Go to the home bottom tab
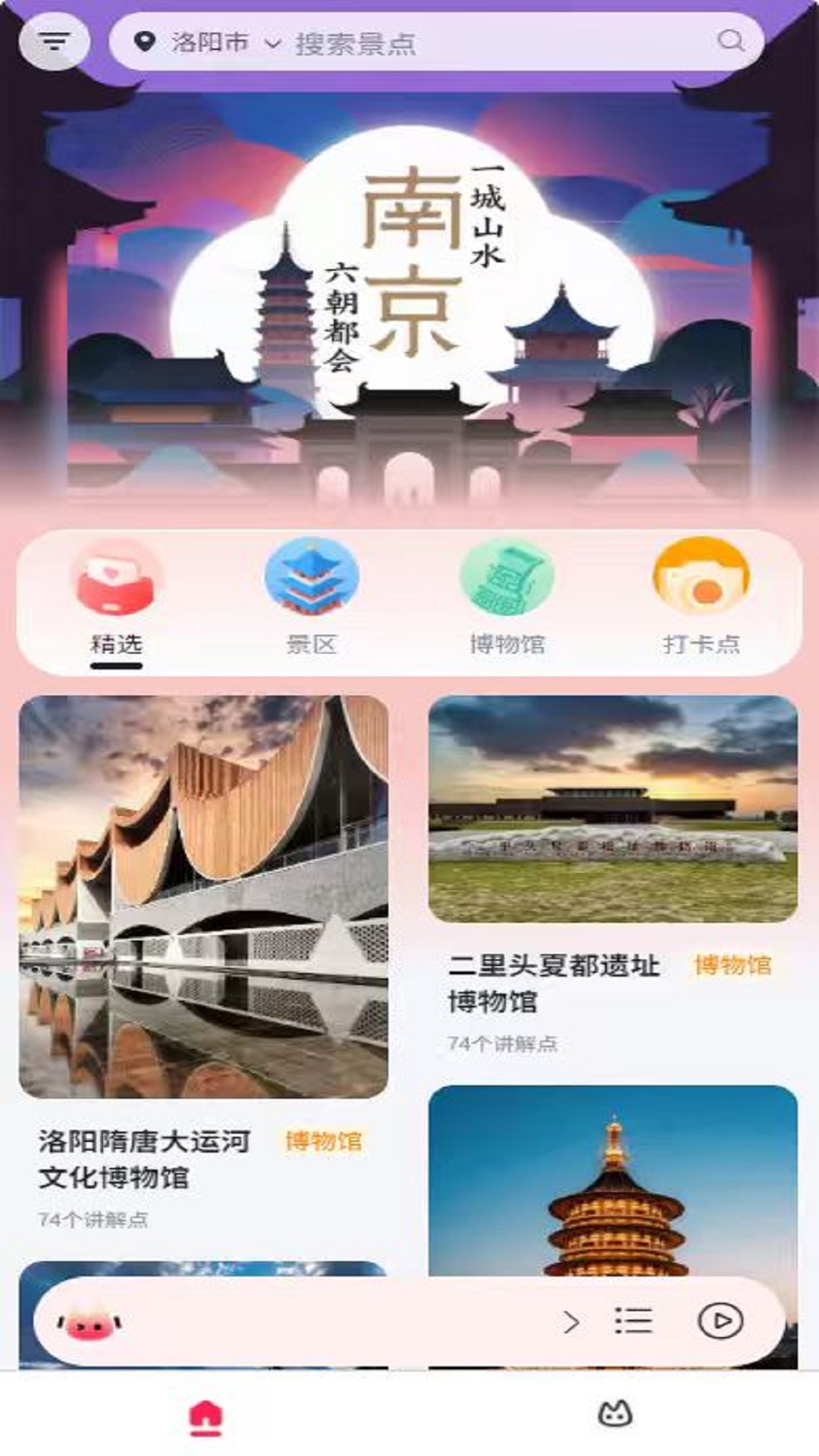The width and height of the screenshot is (819, 1456). click(x=206, y=1417)
